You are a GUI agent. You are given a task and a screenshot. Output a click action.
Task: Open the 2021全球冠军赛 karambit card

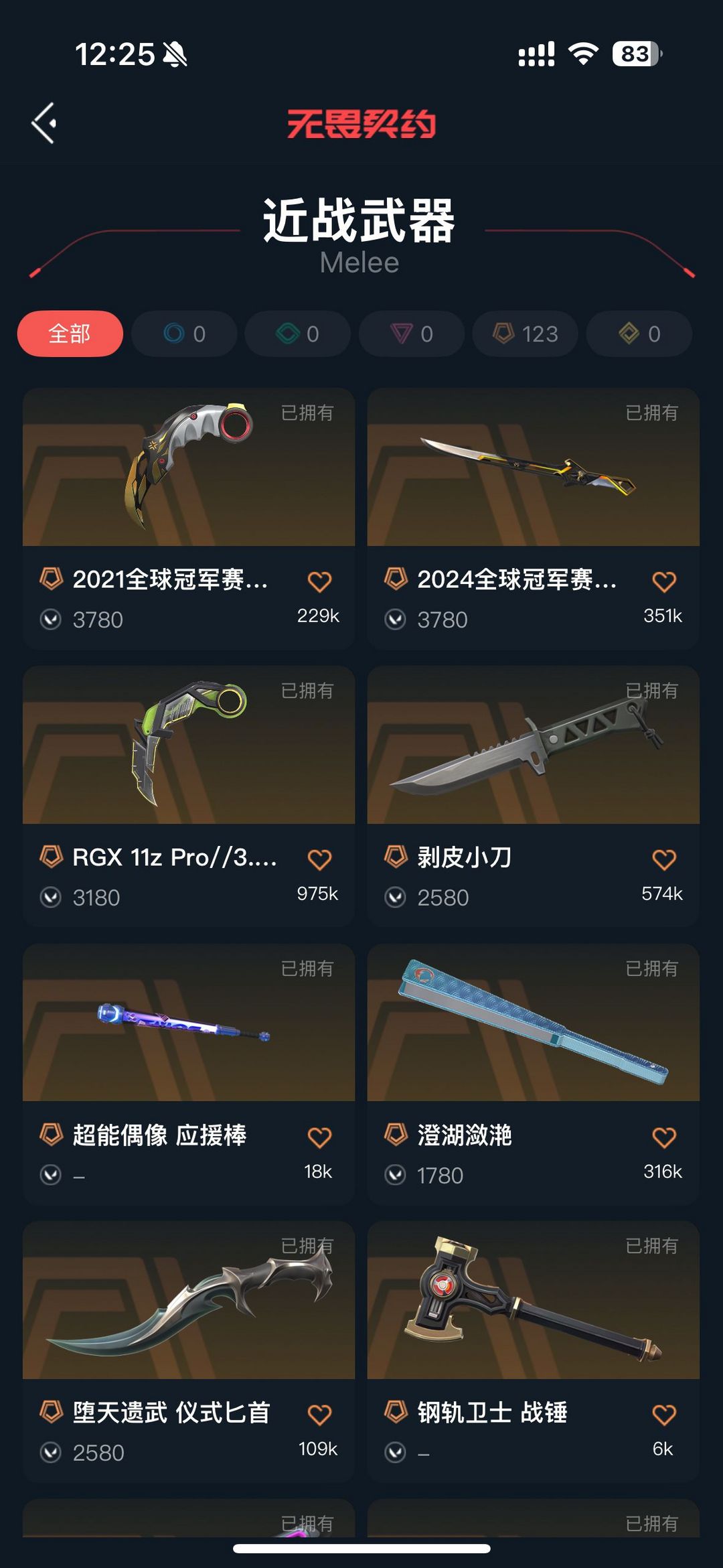click(x=189, y=518)
